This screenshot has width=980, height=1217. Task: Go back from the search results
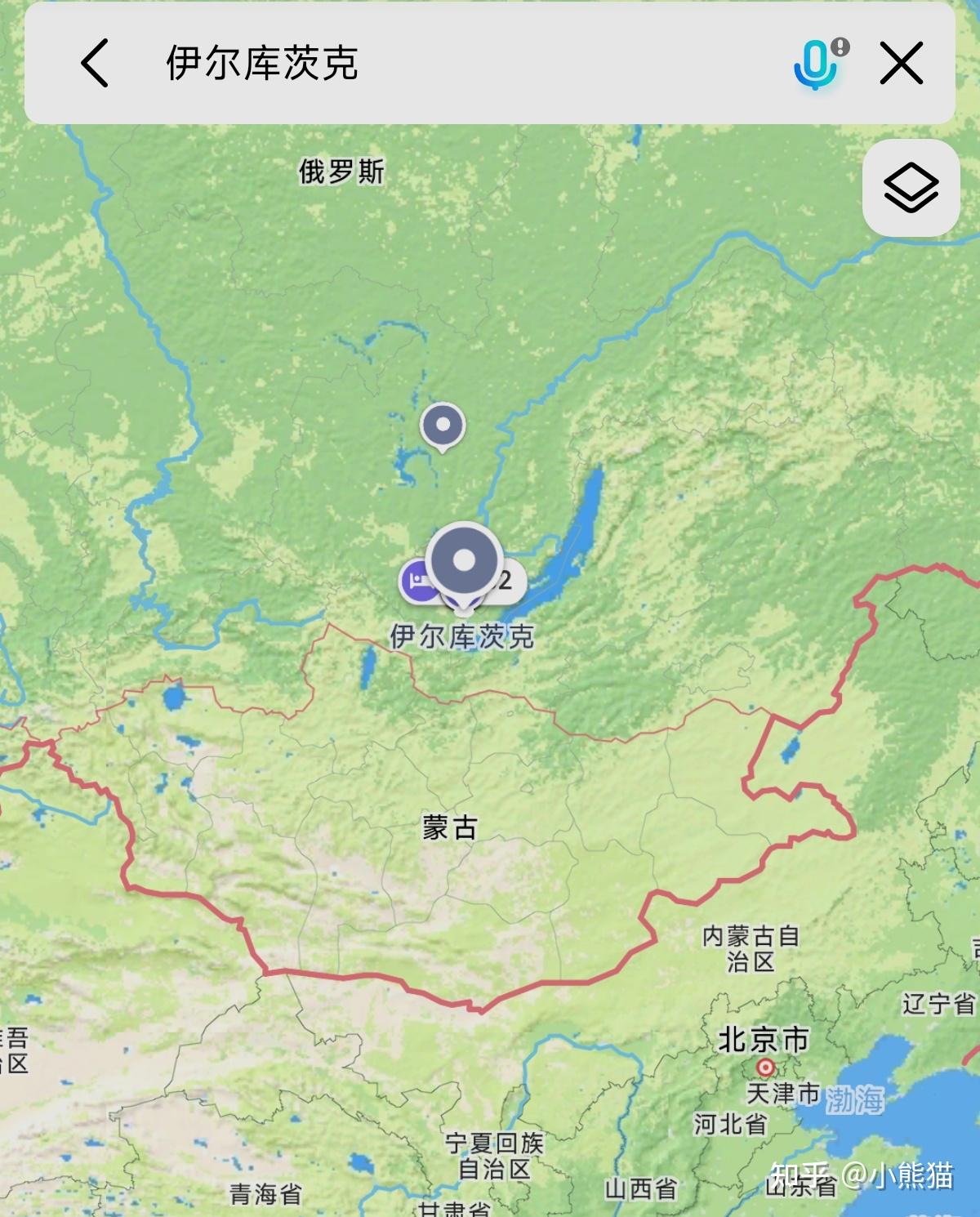(x=95, y=63)
